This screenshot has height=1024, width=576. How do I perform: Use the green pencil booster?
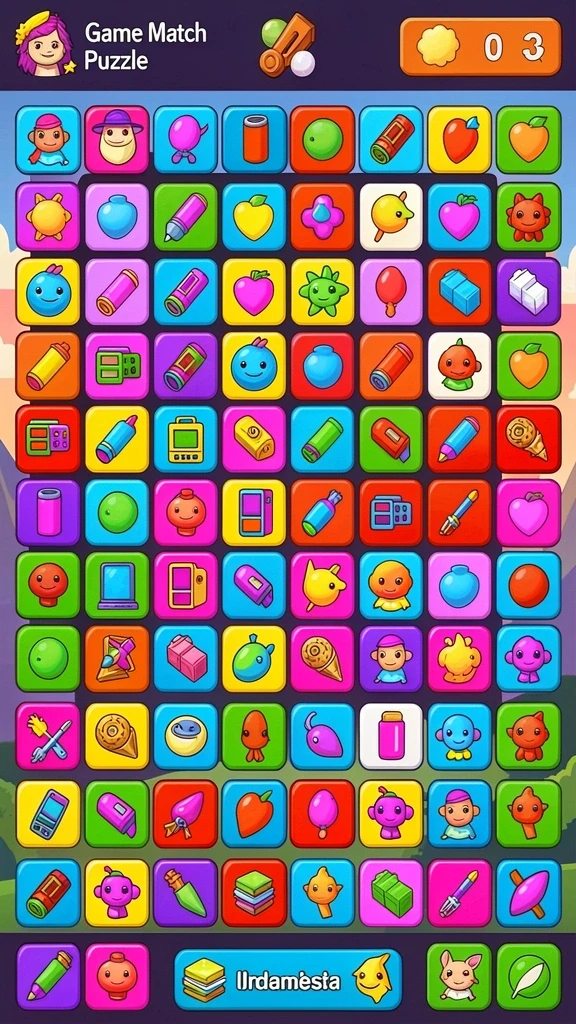pyautogui.click(x=48, y=976)
